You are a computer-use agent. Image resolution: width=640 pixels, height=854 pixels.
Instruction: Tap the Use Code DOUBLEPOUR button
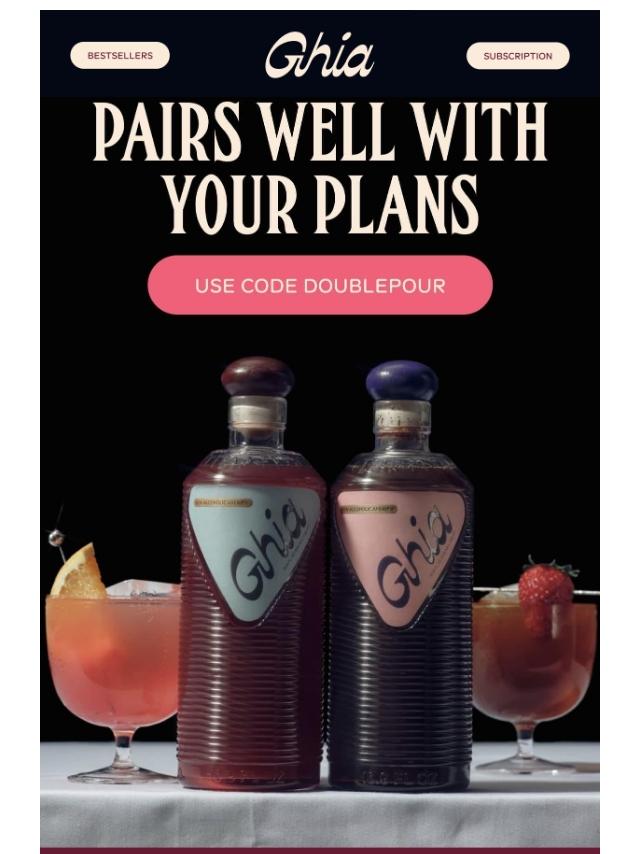coord(320,286)
